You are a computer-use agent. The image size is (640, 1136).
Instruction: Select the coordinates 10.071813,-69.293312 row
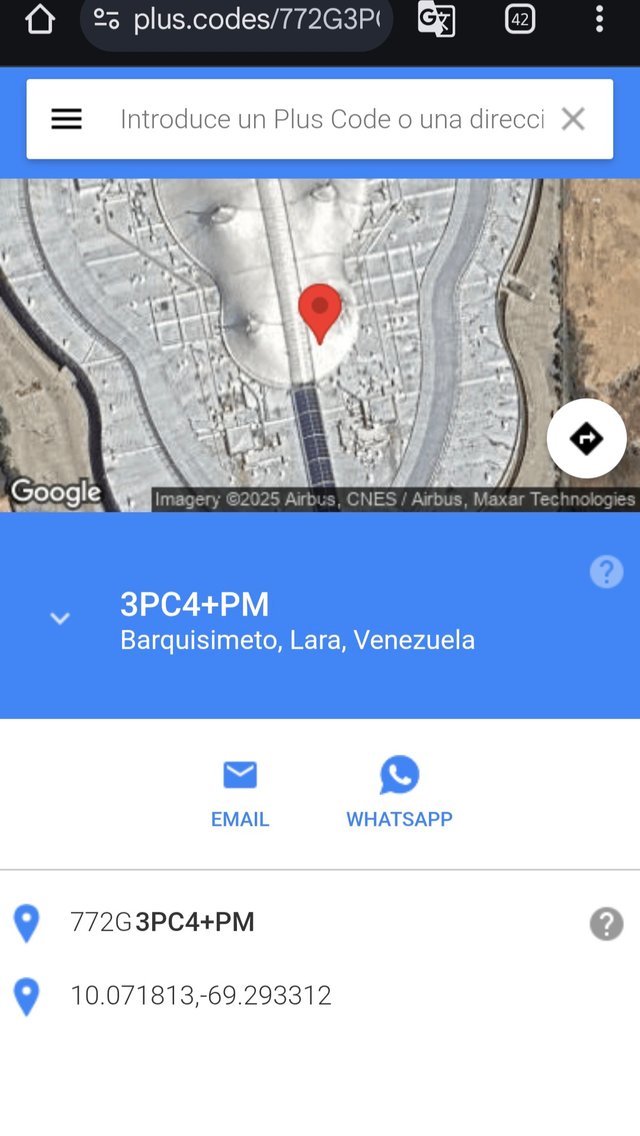[x=200, y=996]
